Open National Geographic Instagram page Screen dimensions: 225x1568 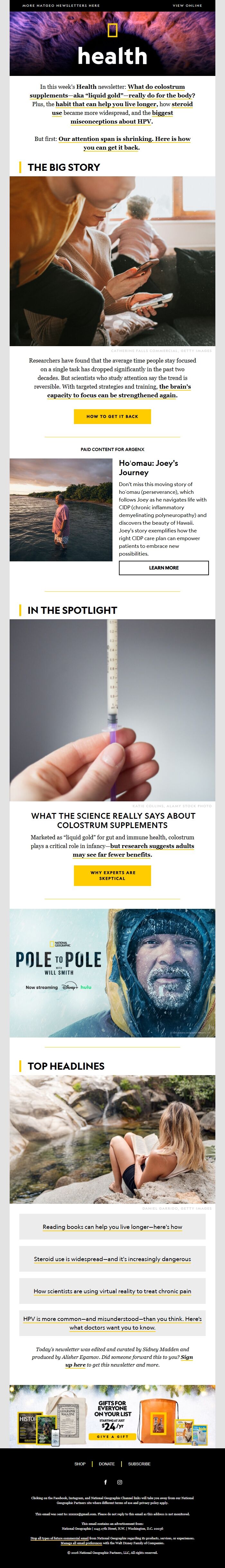click(x=120, y=1481)
